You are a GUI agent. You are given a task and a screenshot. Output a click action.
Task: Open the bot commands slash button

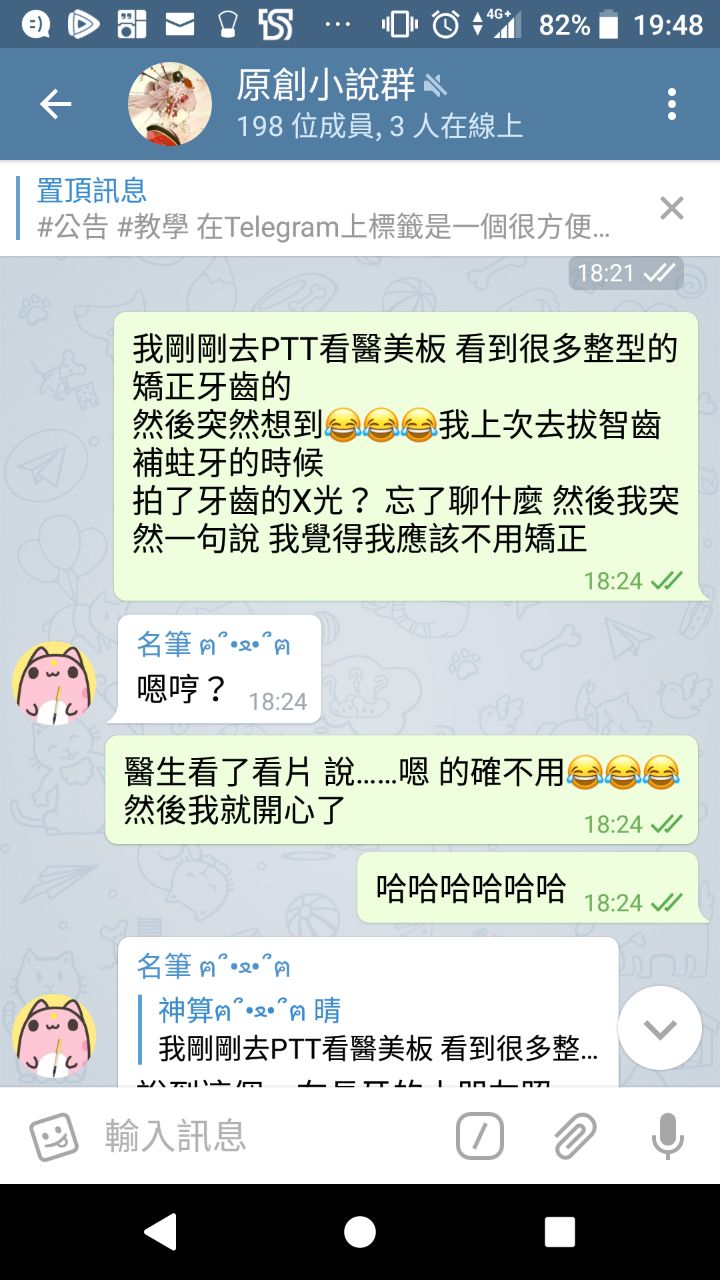480,1136
